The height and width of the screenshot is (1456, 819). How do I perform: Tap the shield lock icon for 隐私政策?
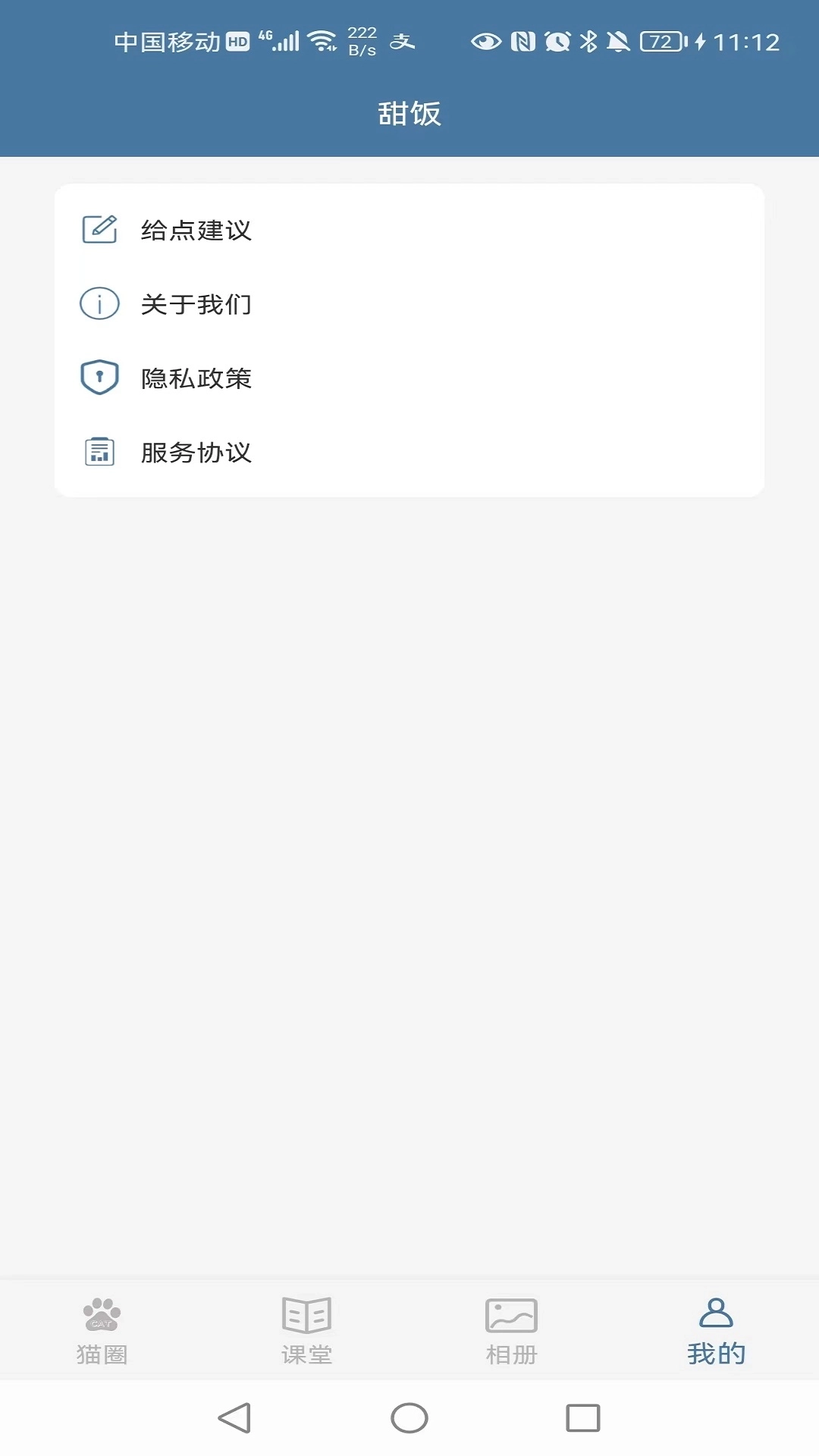[x=99, y=377]
